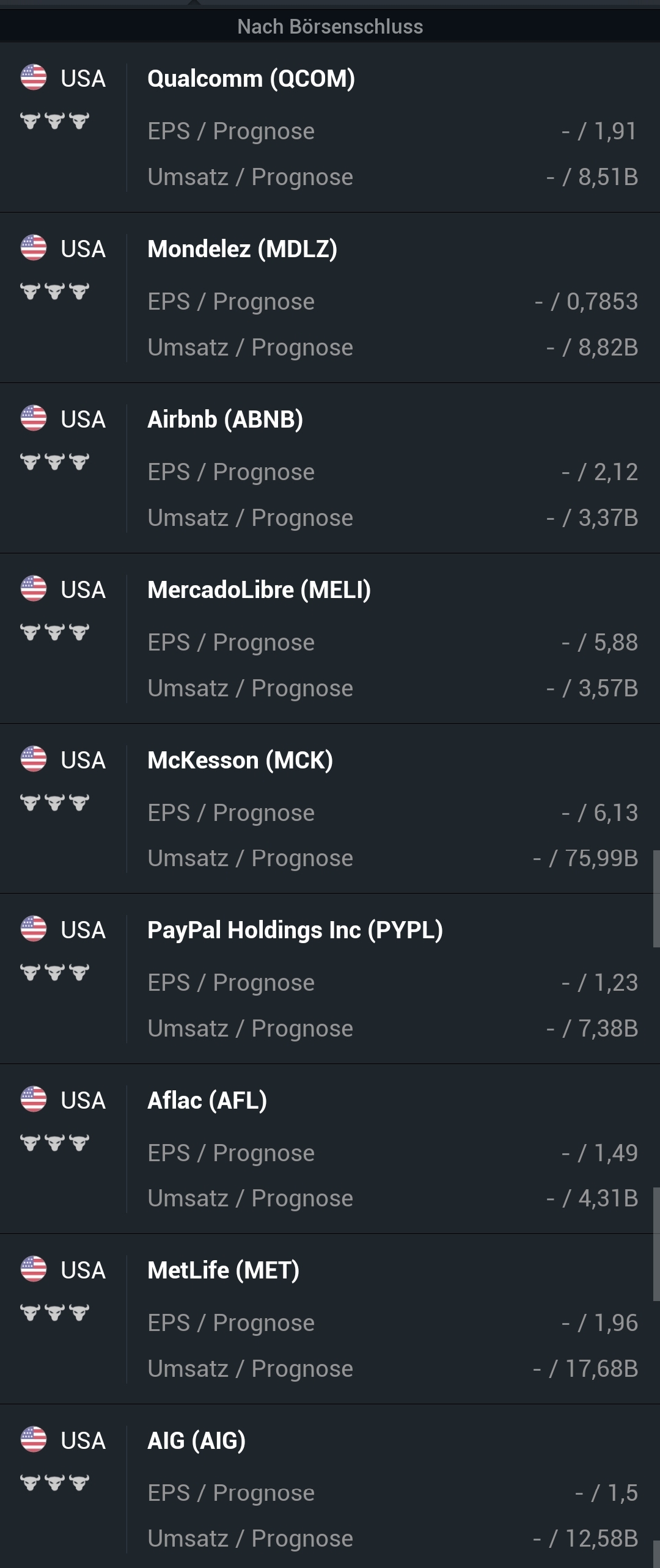The width and height of the screenshot is (660, 1568).
Task: Click the bull rating icons for McKesson
Action: pos(54,803)
